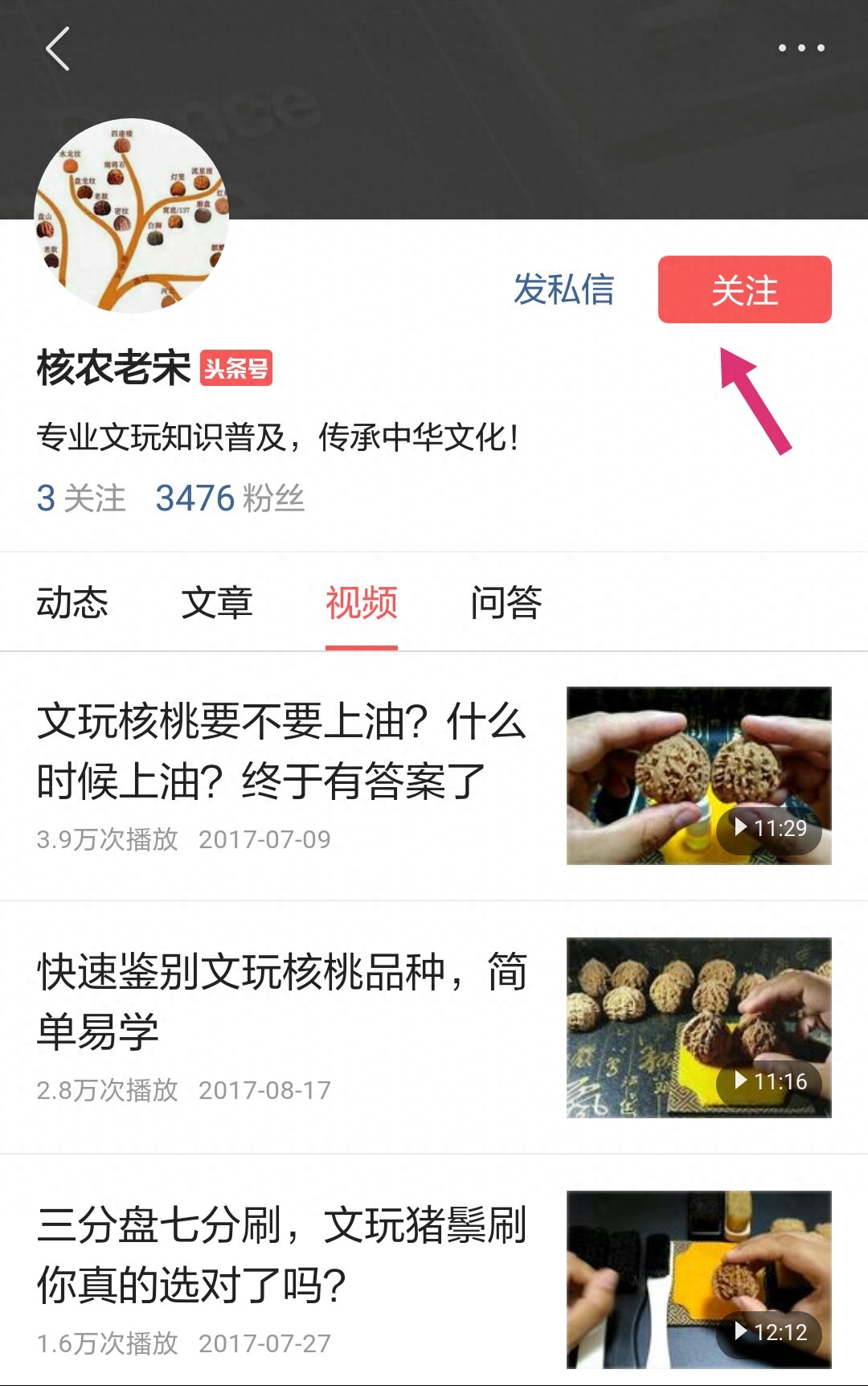Play the 11:16 video thumbnail
Viewport: 868px width, 1386px height.
point(698,1027)
